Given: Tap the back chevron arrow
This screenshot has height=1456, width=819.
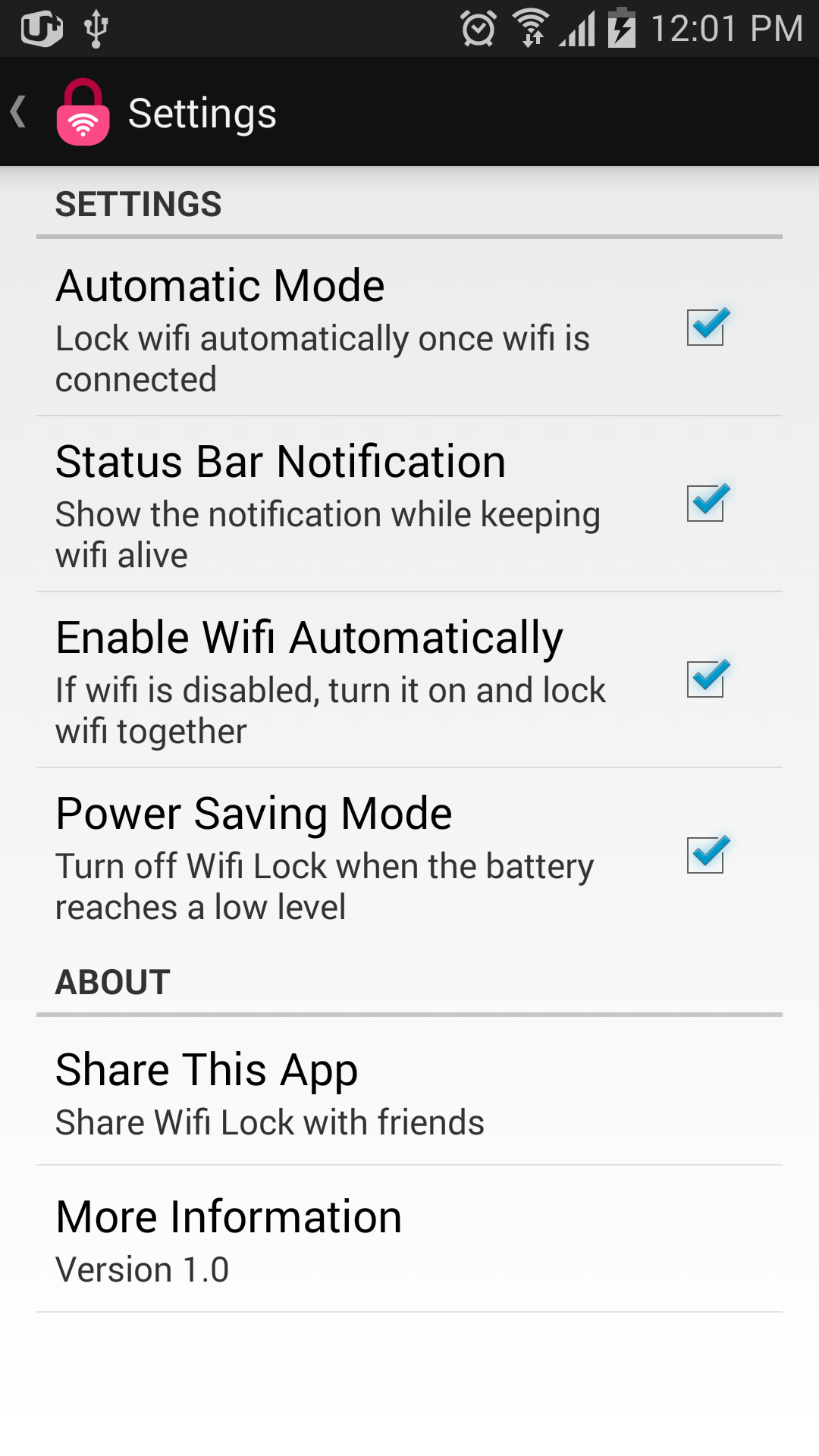Looking at the screenshot, I should [x=19, y=111].
